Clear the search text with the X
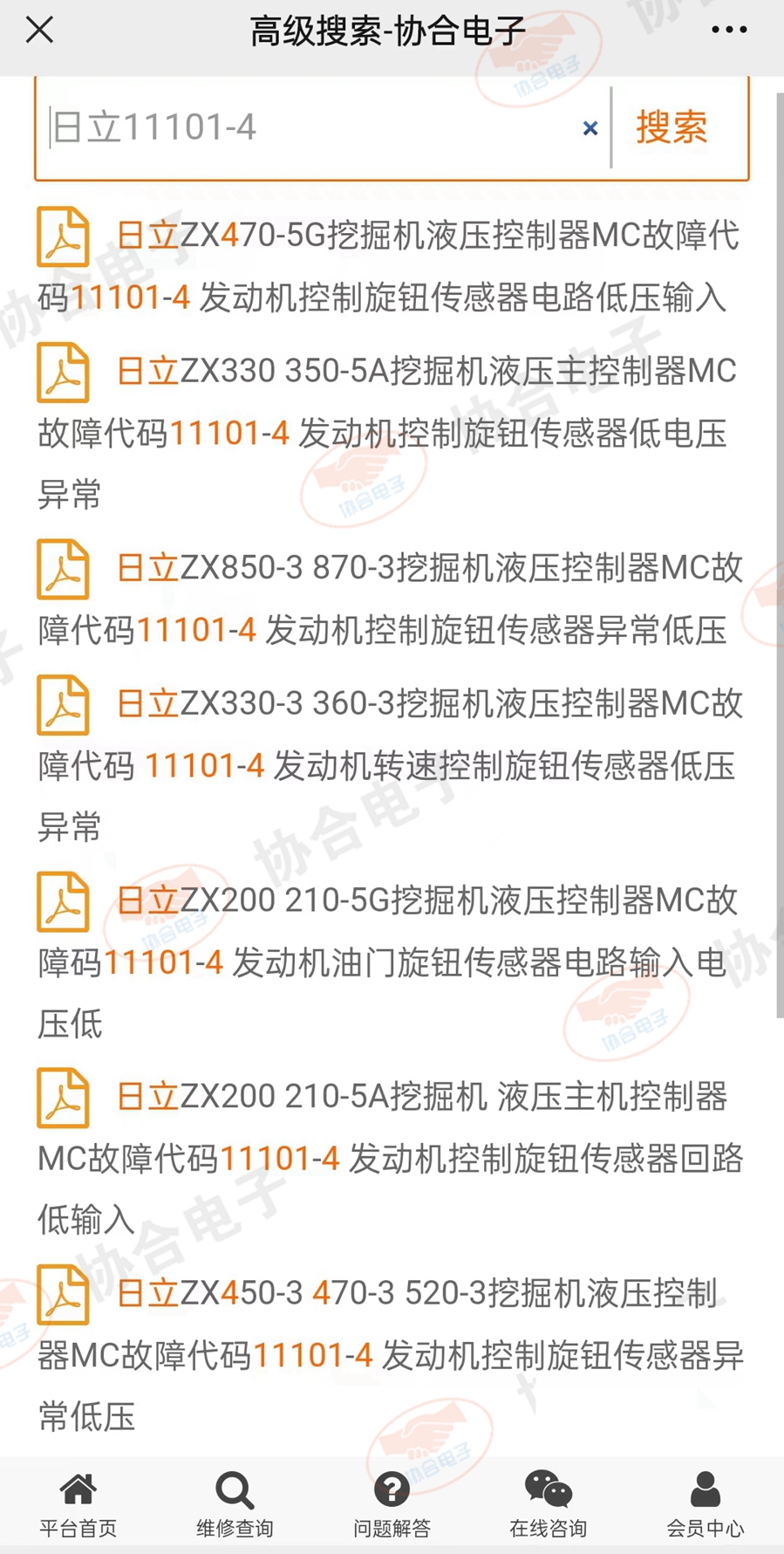The width and height of the screenshot is (784, 1554). coord(590,128)
